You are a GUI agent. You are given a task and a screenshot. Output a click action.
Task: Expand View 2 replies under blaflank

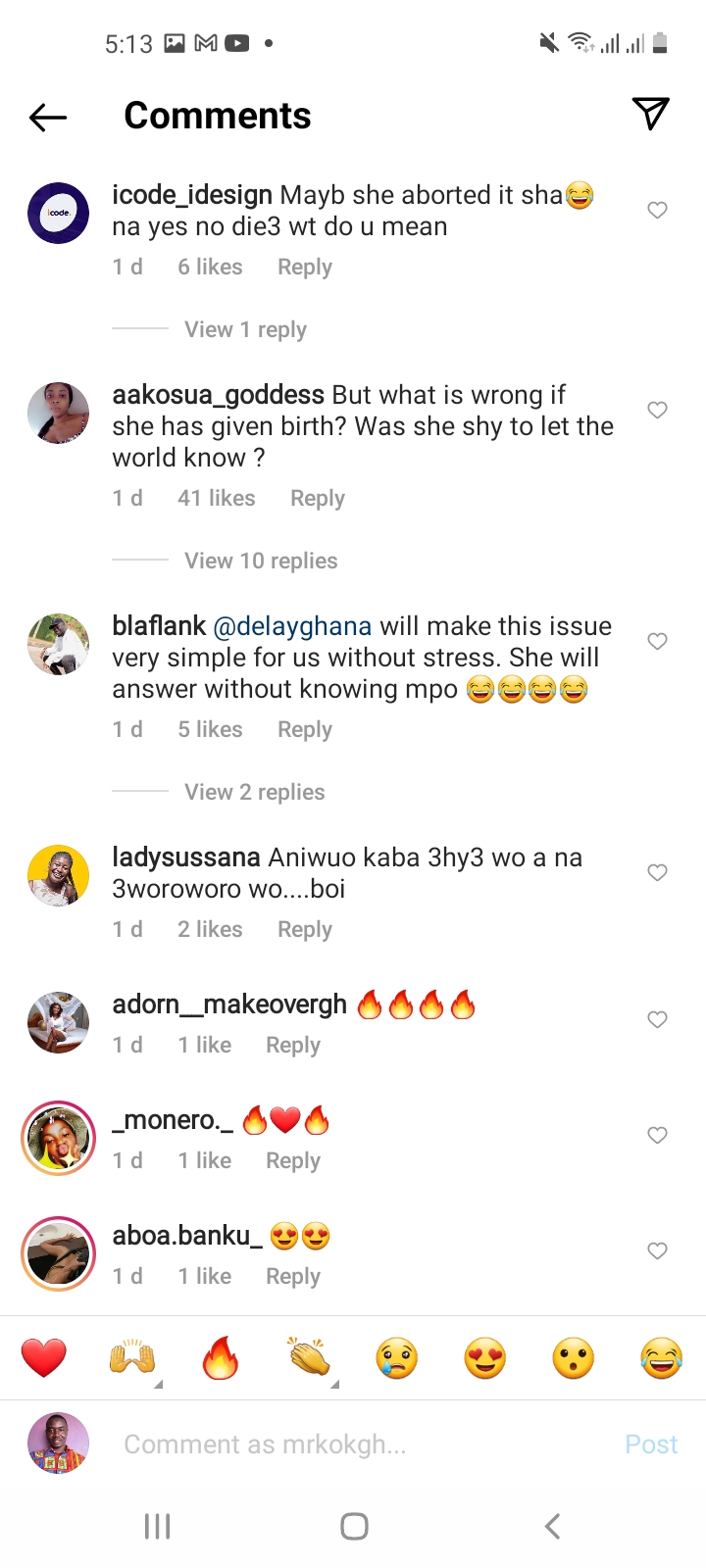click(255, 792)
